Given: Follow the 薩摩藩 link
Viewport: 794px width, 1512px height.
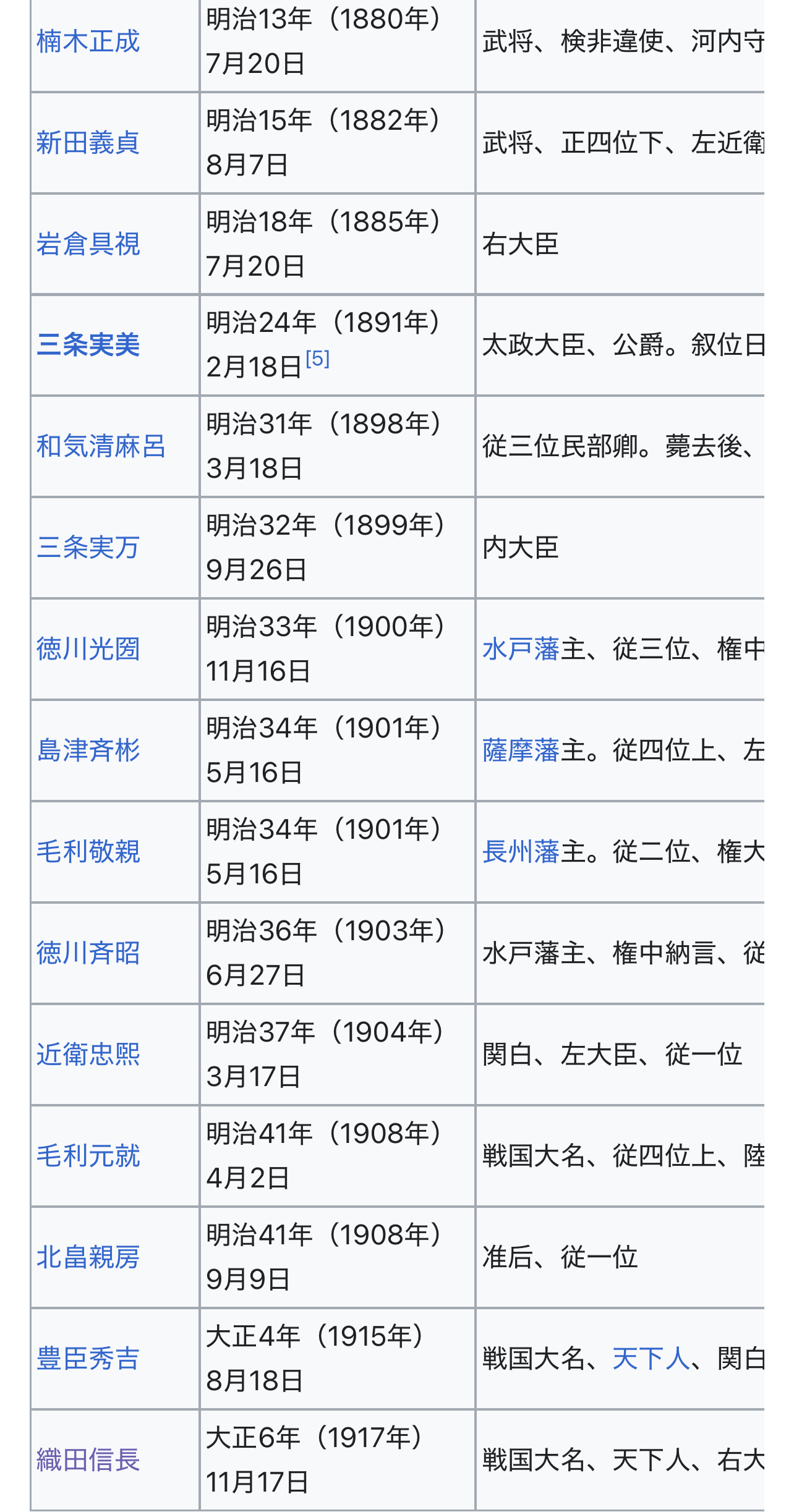Looking at the screenshot, I should (521, 750).
